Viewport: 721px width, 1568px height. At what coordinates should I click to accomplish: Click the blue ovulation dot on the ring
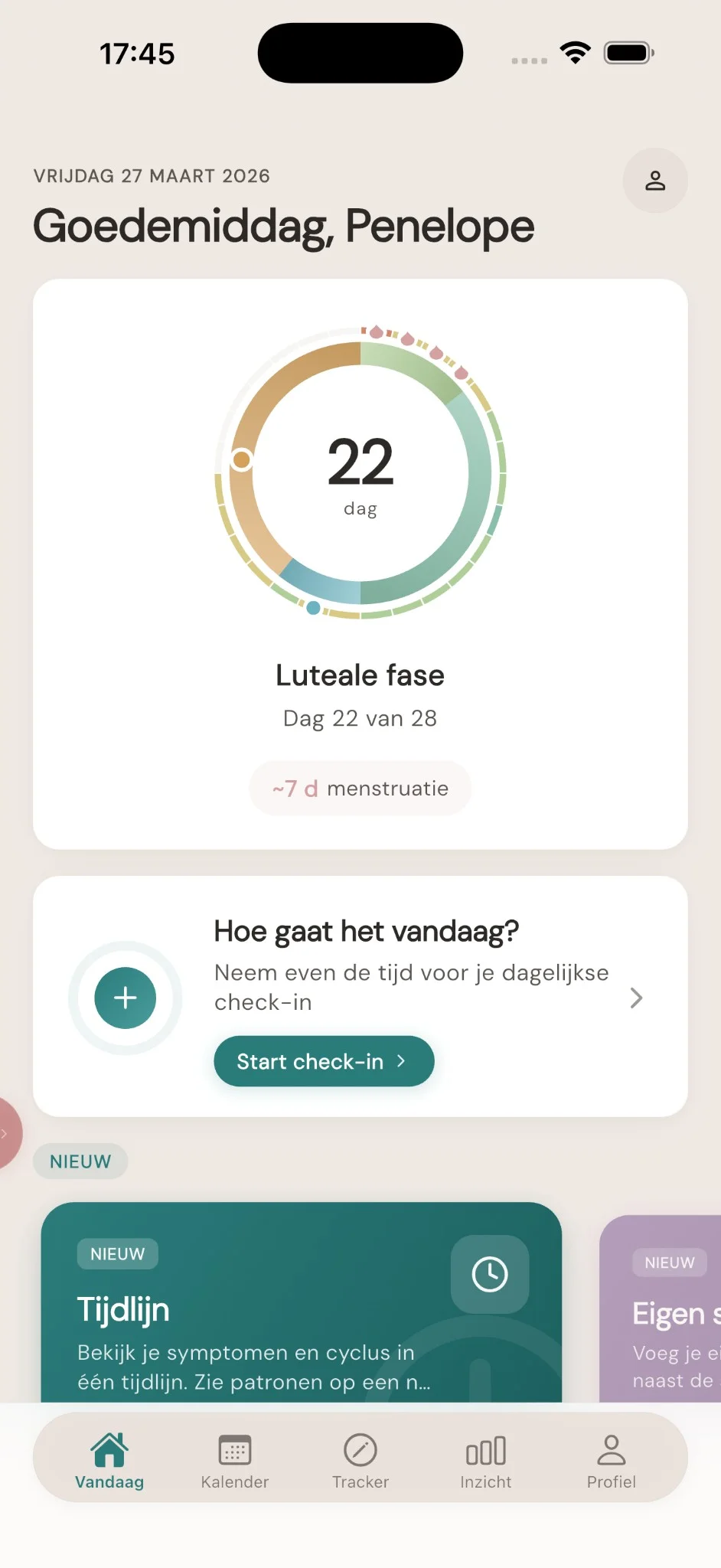click(314, 609)
